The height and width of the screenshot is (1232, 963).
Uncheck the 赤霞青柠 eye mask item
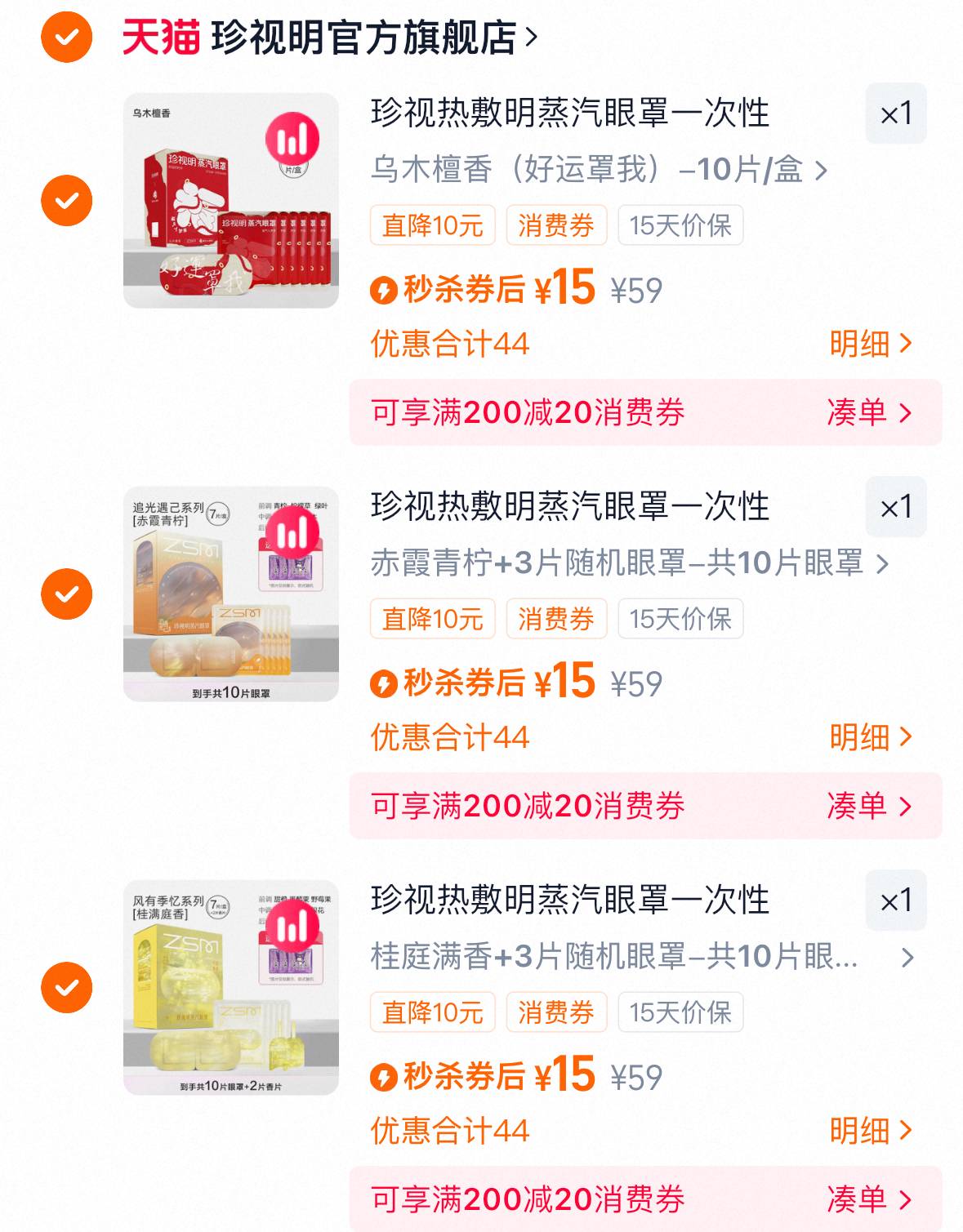[69, 592]
